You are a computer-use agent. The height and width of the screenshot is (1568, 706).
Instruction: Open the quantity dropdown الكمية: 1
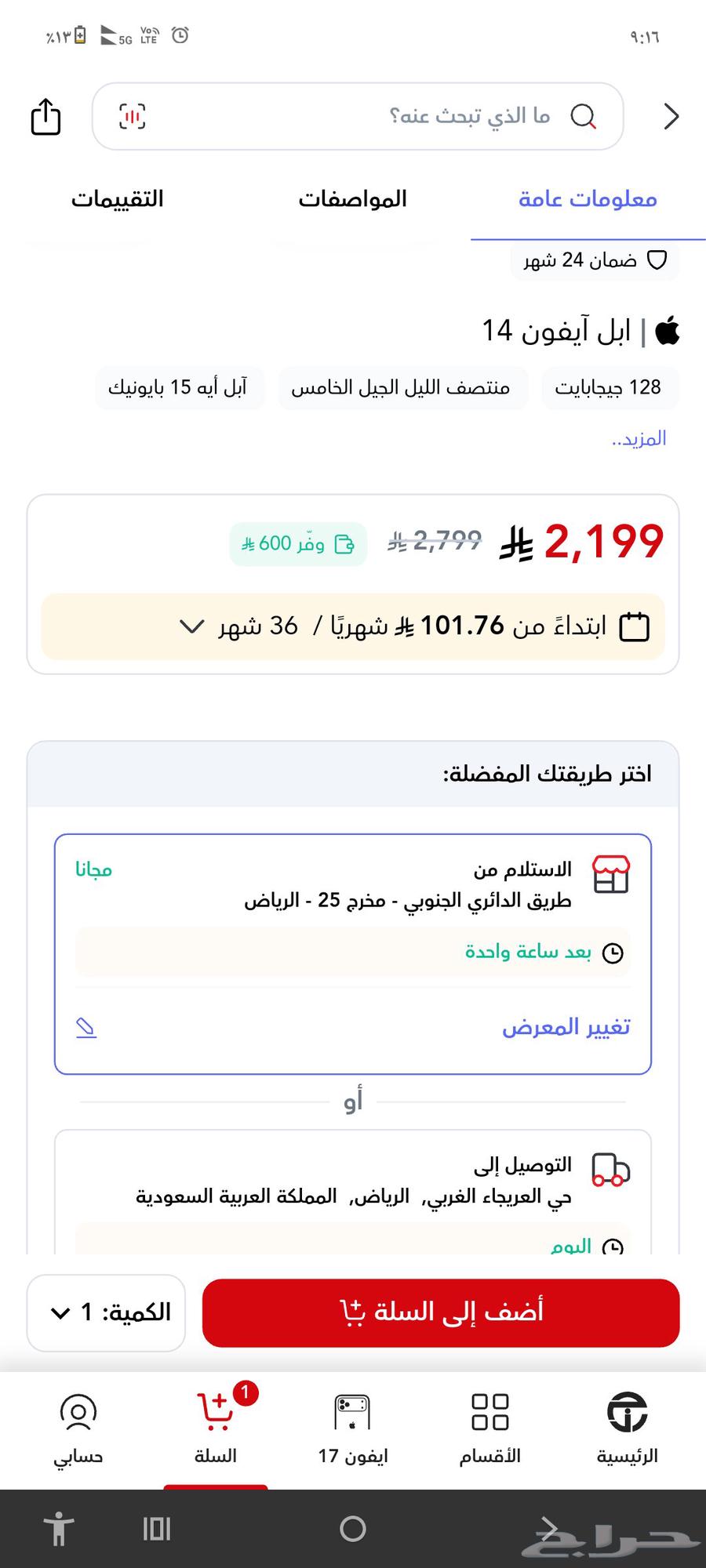click(x=105, y=1312)
